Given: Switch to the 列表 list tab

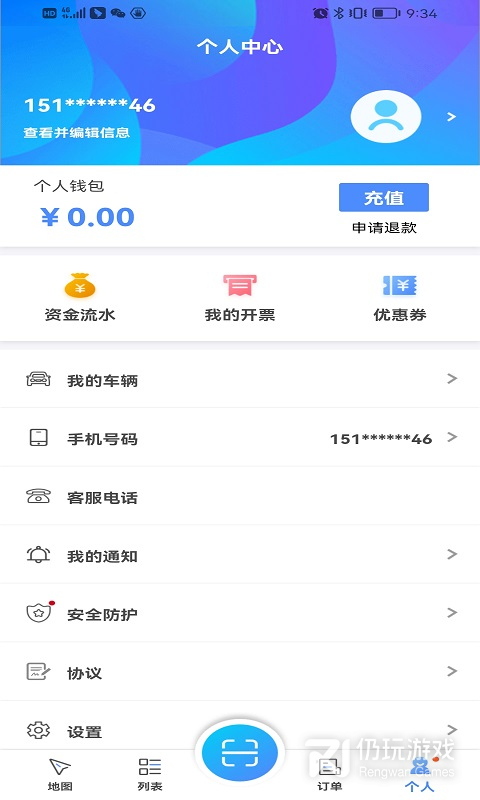Looking at the screenshot, I should tap(149, 774).
